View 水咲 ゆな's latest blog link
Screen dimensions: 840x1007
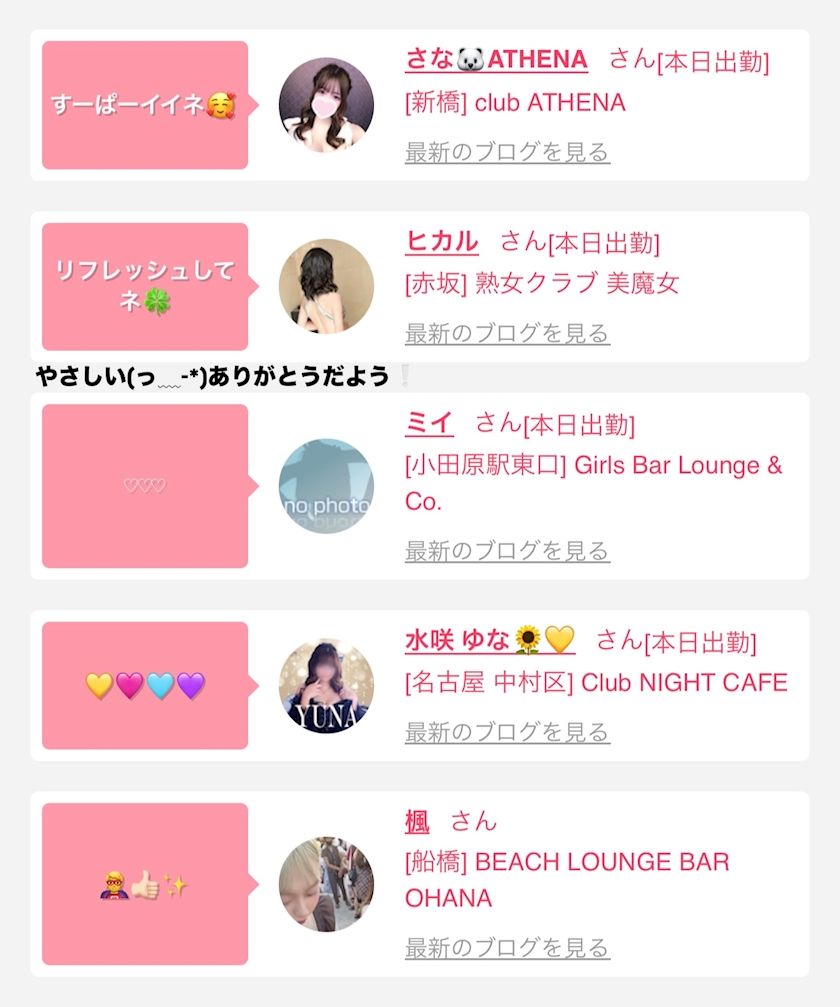point(507,732)
